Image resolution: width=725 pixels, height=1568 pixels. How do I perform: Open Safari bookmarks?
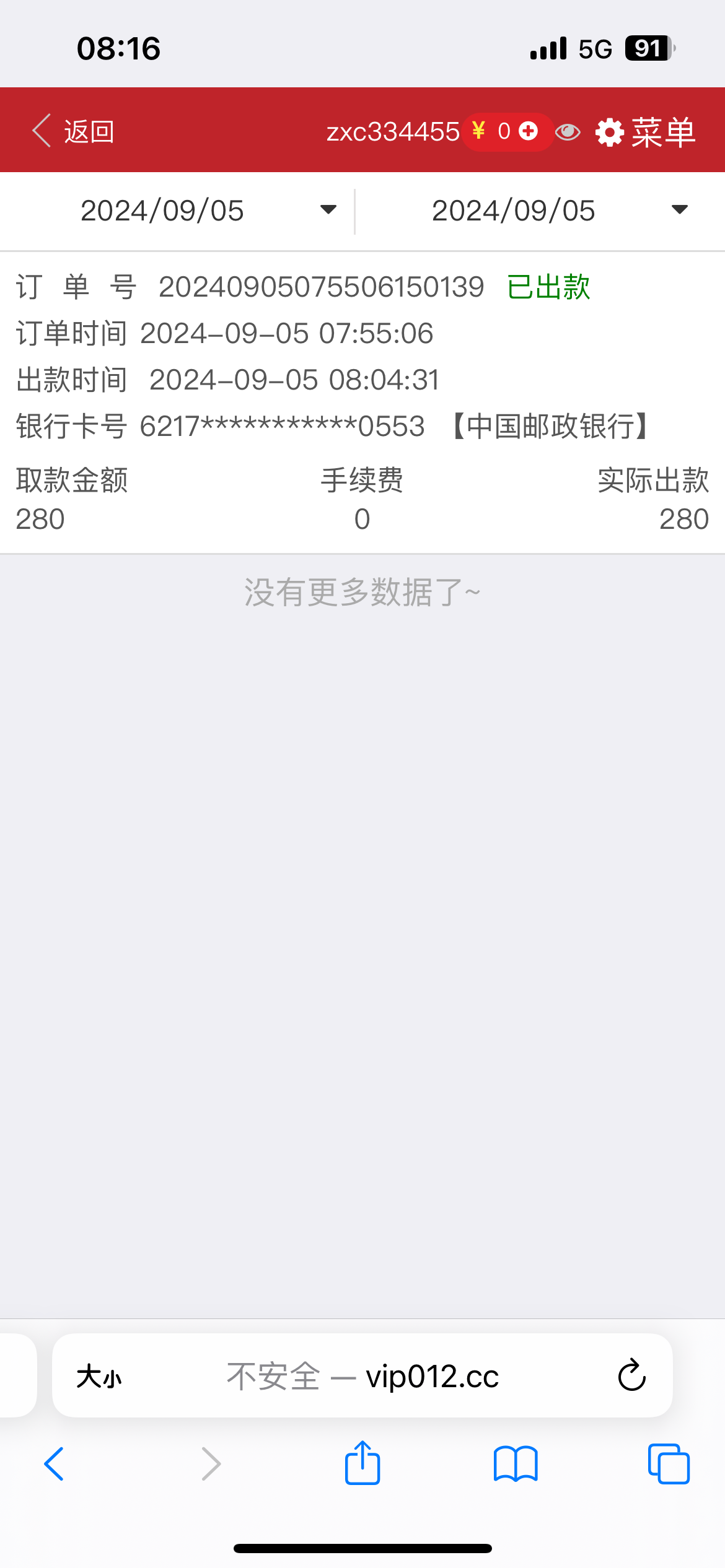516,1464
